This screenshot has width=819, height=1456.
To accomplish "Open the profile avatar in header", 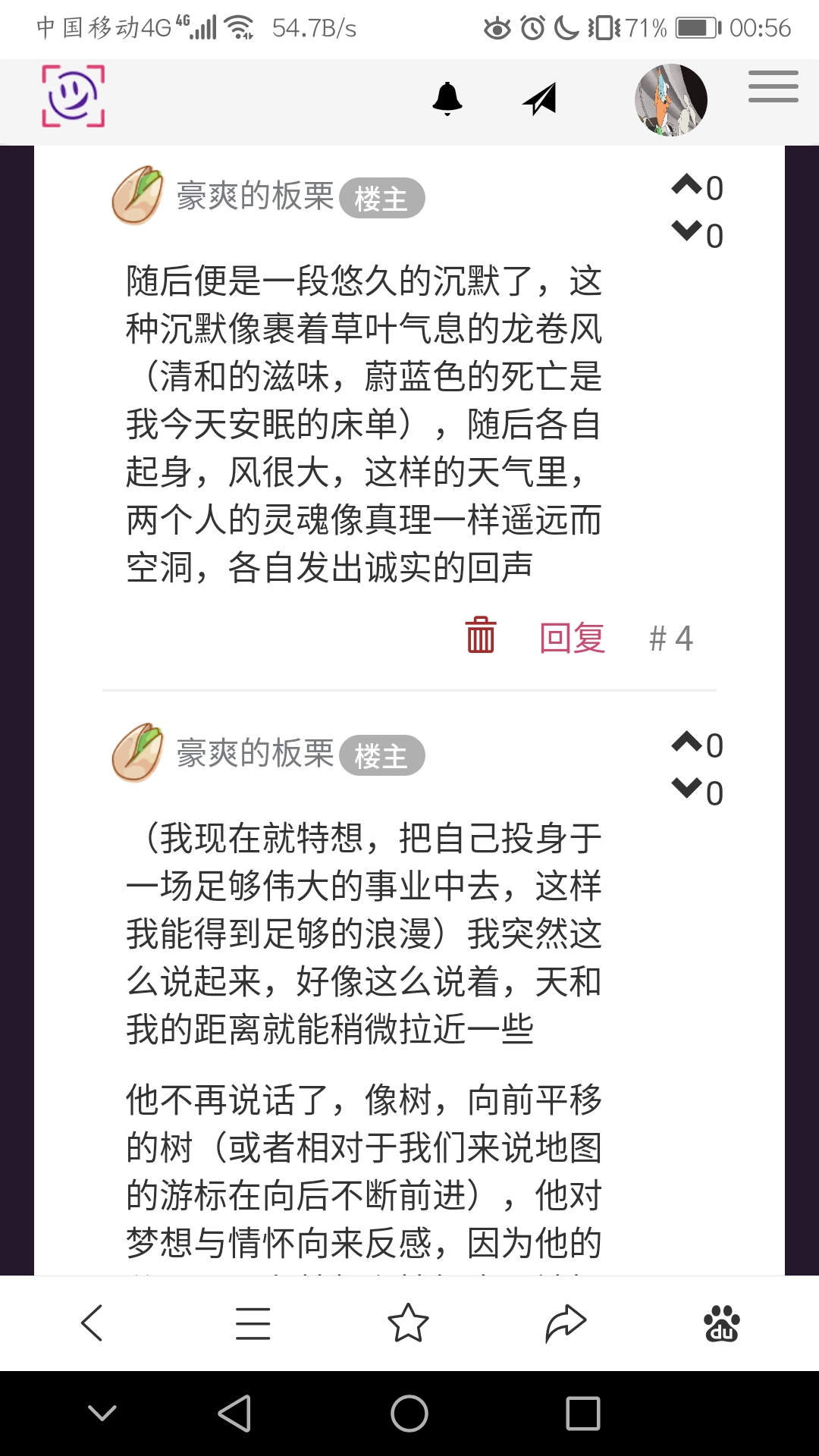I will (x=670, y=100).
